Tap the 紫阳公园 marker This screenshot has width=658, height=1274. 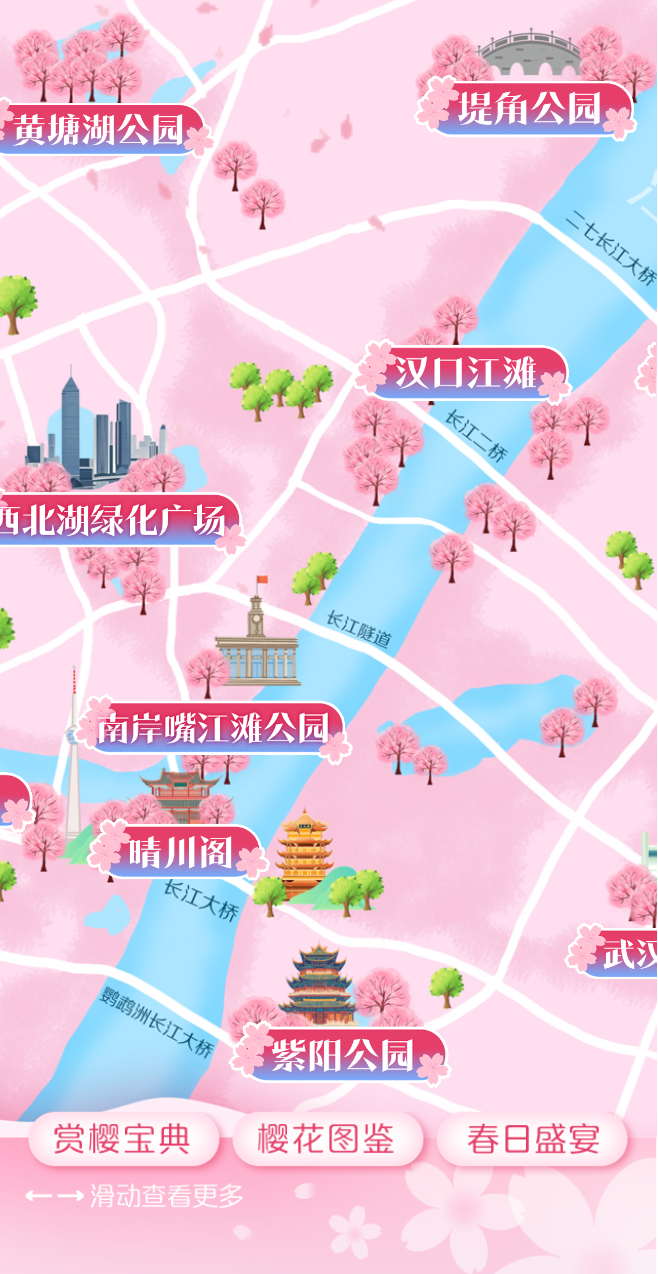[x=342, y=1055]
